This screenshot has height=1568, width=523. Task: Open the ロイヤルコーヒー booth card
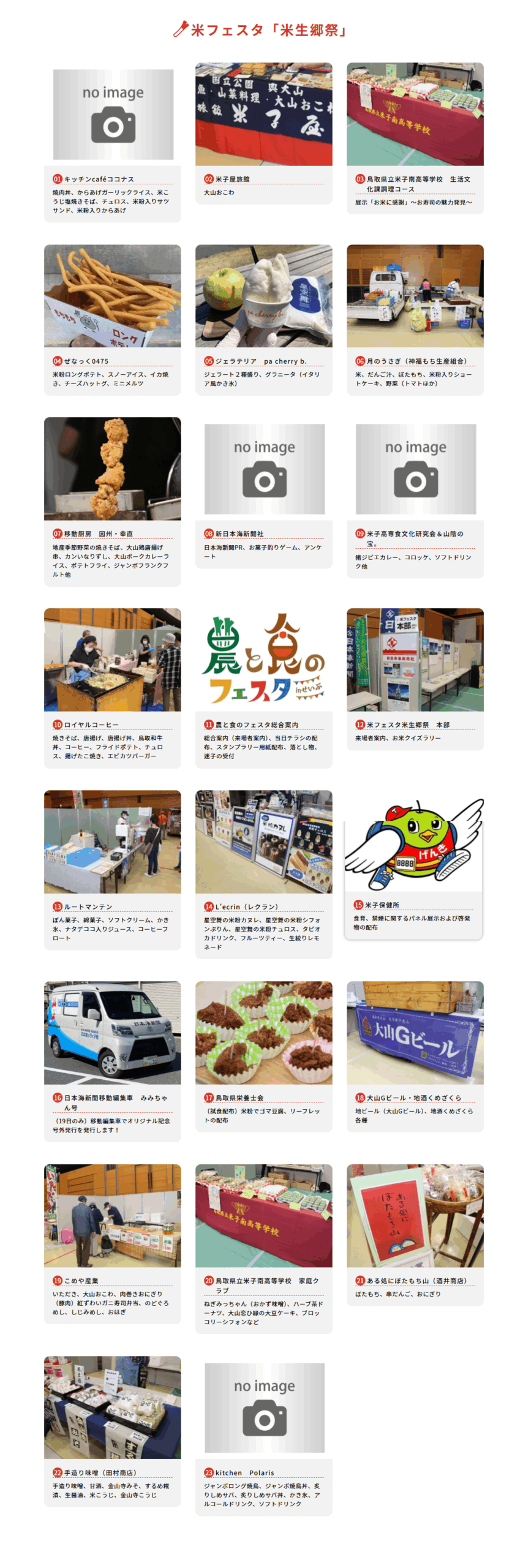[x=112, y=687]
